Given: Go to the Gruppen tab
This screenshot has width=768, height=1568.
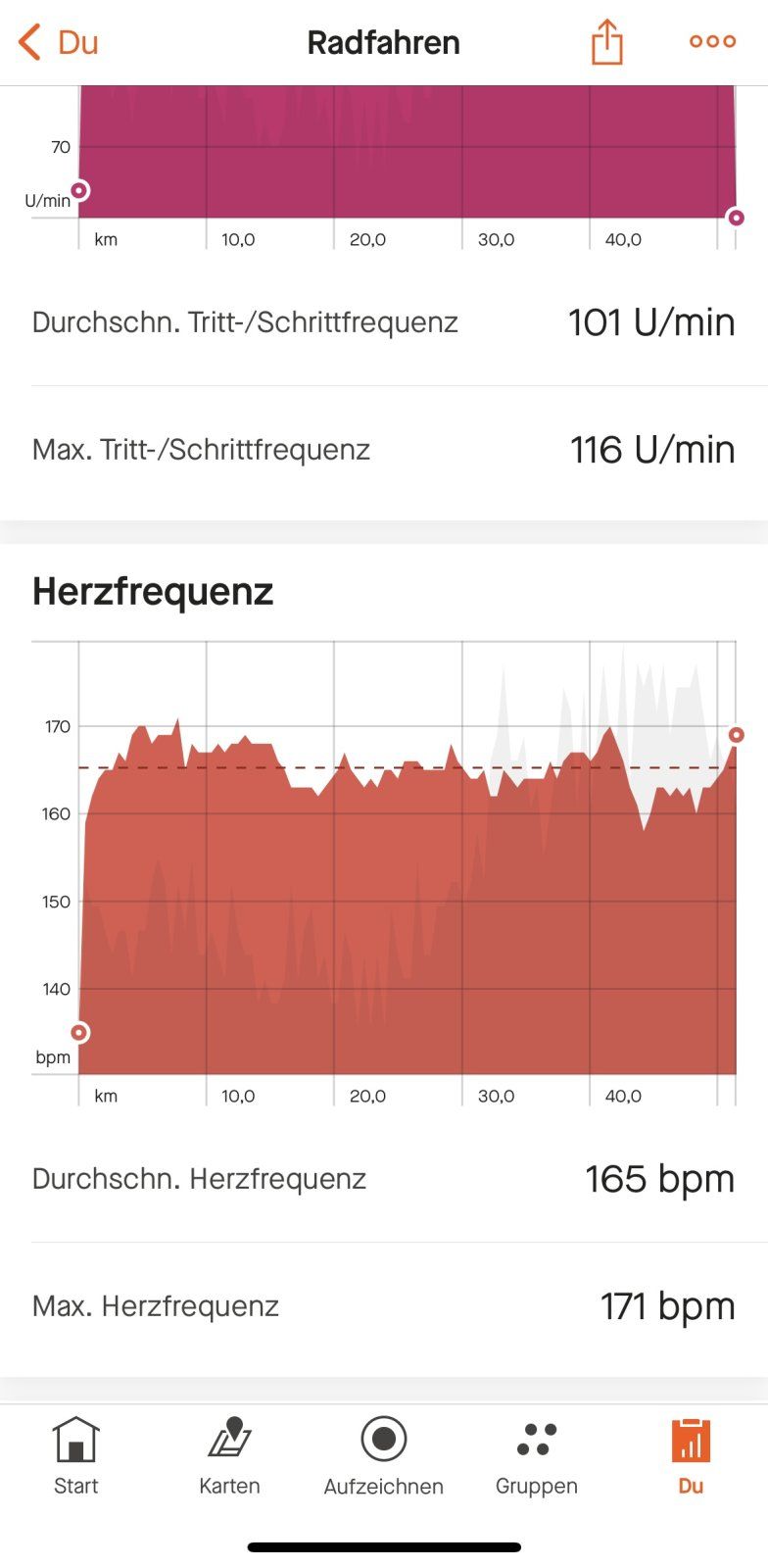Looking at the screenshot, I should 536,1456.
